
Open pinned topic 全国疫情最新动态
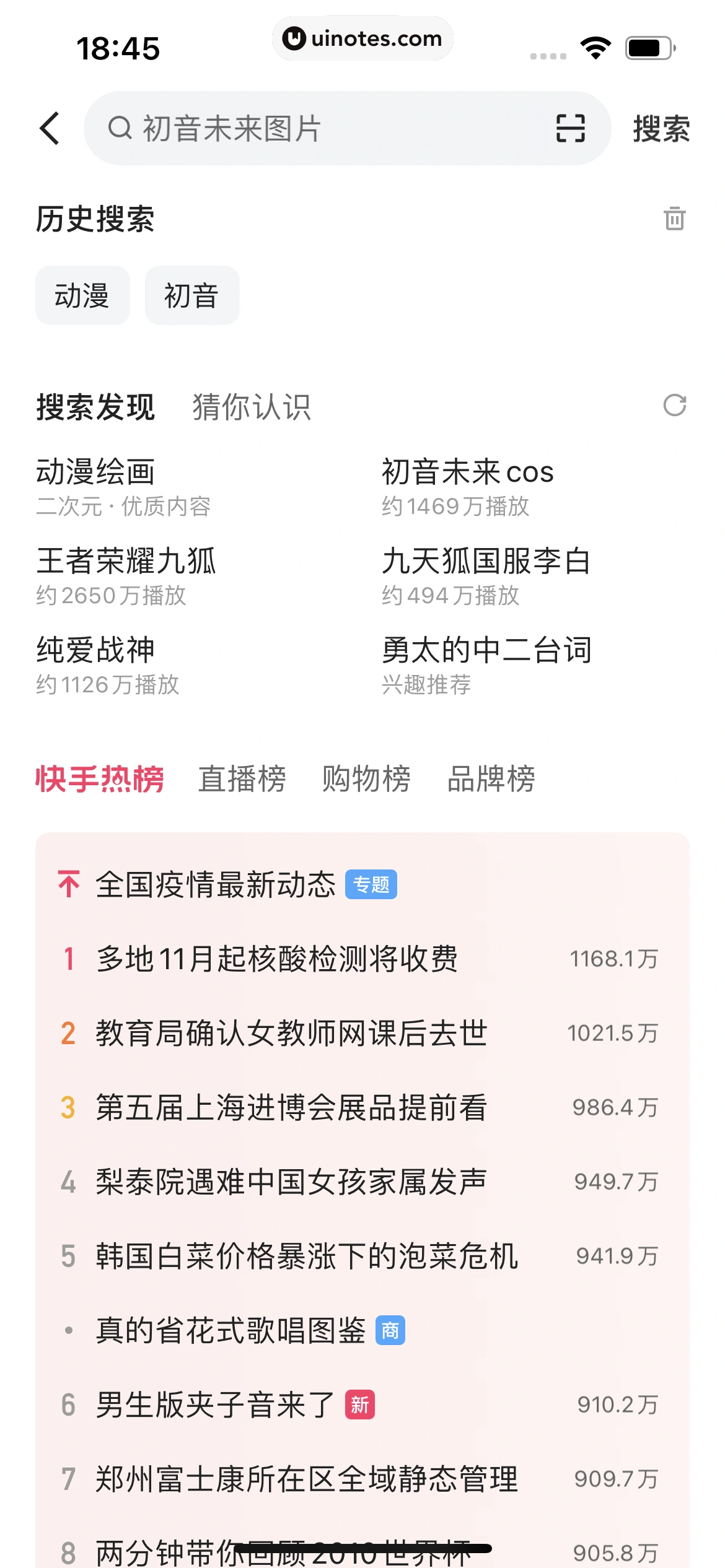pyautogui.click(x=216, y=884)
